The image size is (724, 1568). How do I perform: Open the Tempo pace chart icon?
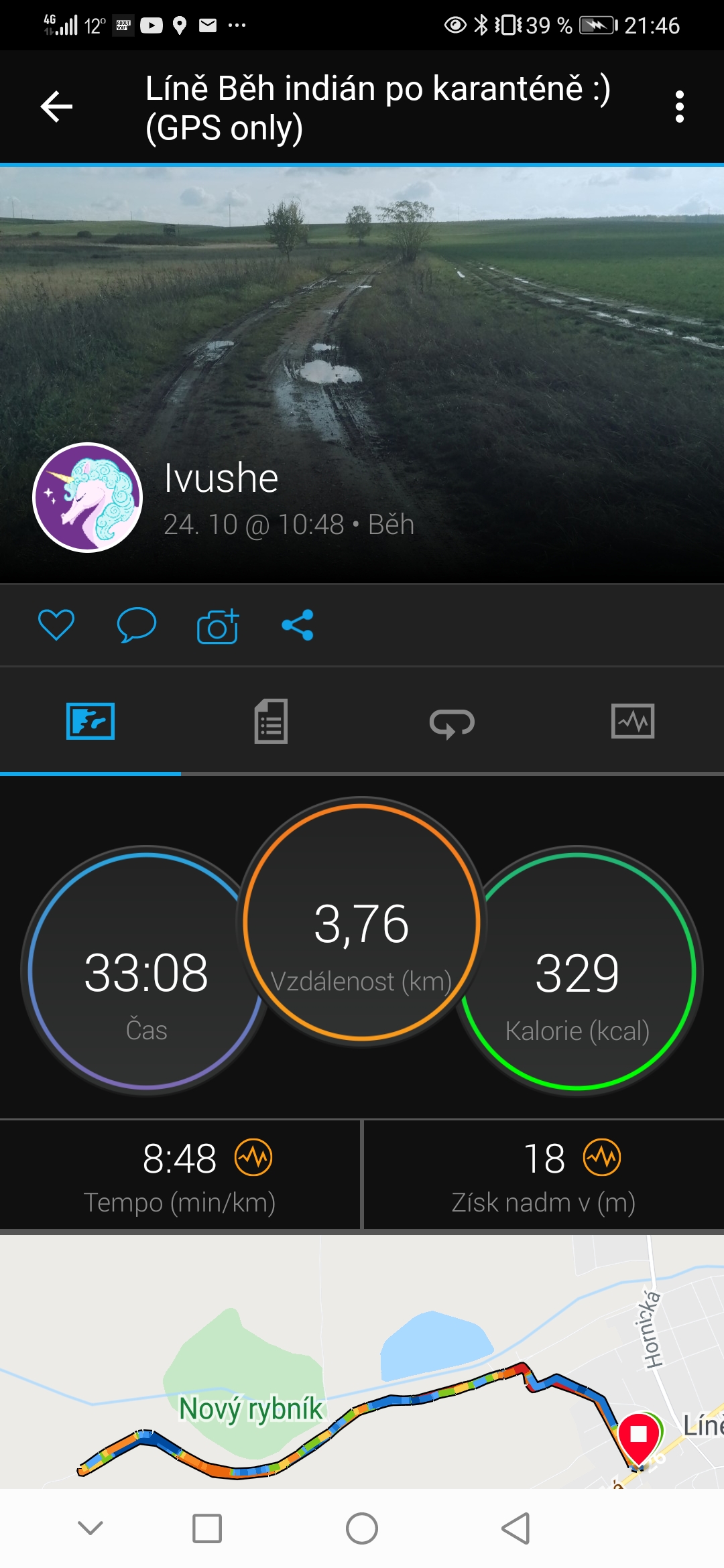pos(253,1157)
